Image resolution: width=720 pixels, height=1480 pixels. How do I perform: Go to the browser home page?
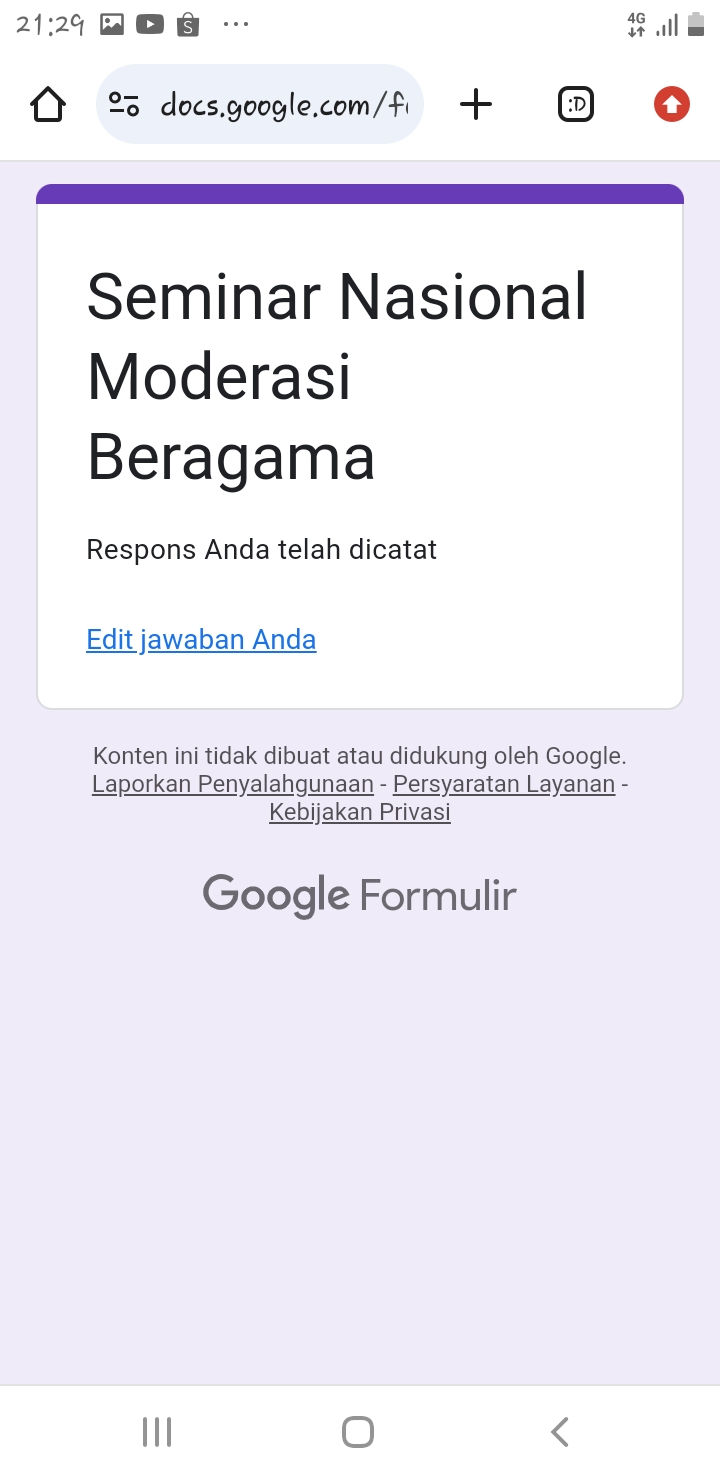(48, 104)
